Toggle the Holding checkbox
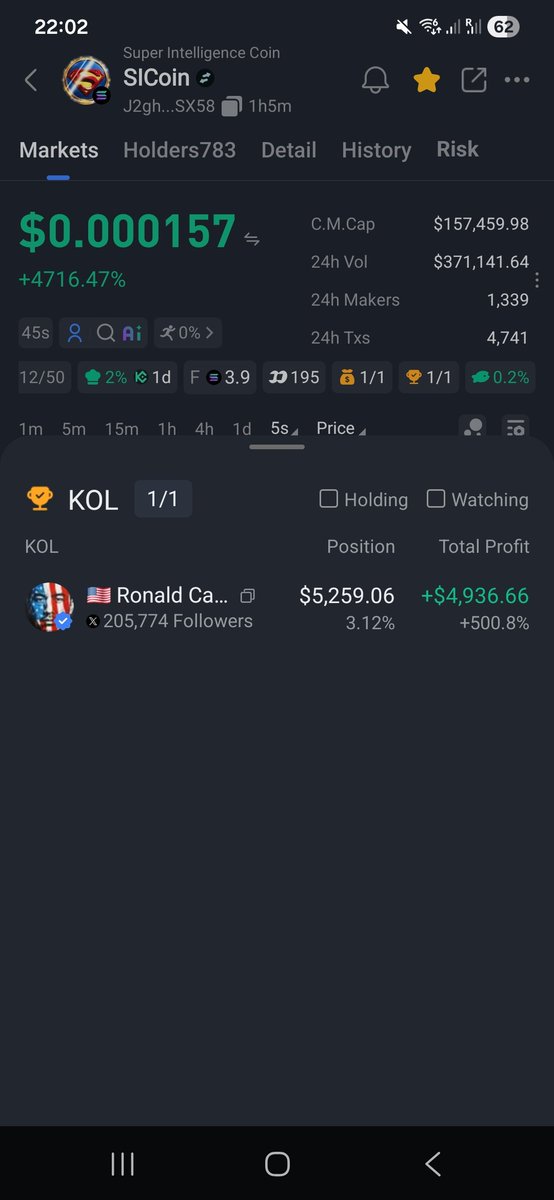Viewport: 554px width, 1200px height. coord(364,499)
